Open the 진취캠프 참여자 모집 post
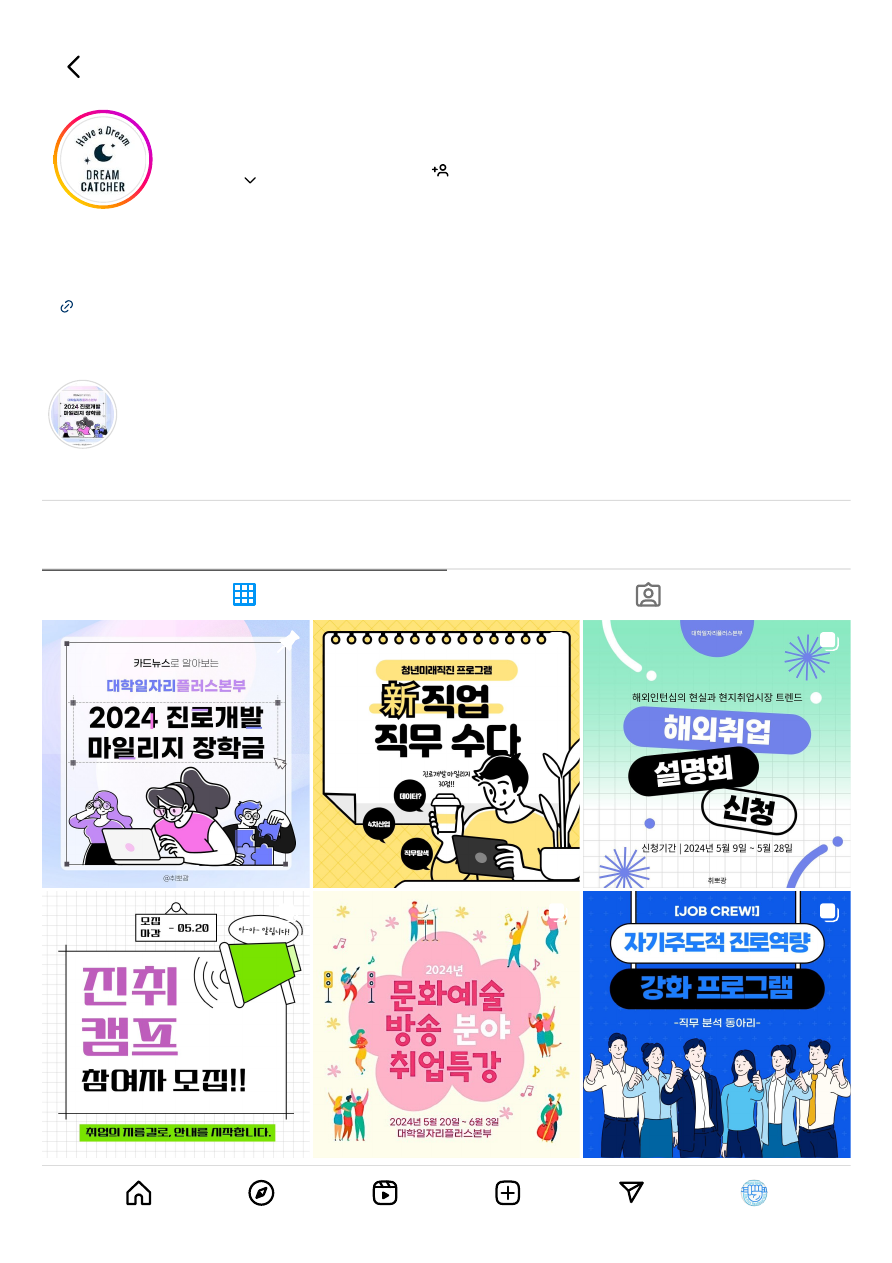This screenshot has width=892, height=1263. pyautogui.click(x=176, y=1024)
